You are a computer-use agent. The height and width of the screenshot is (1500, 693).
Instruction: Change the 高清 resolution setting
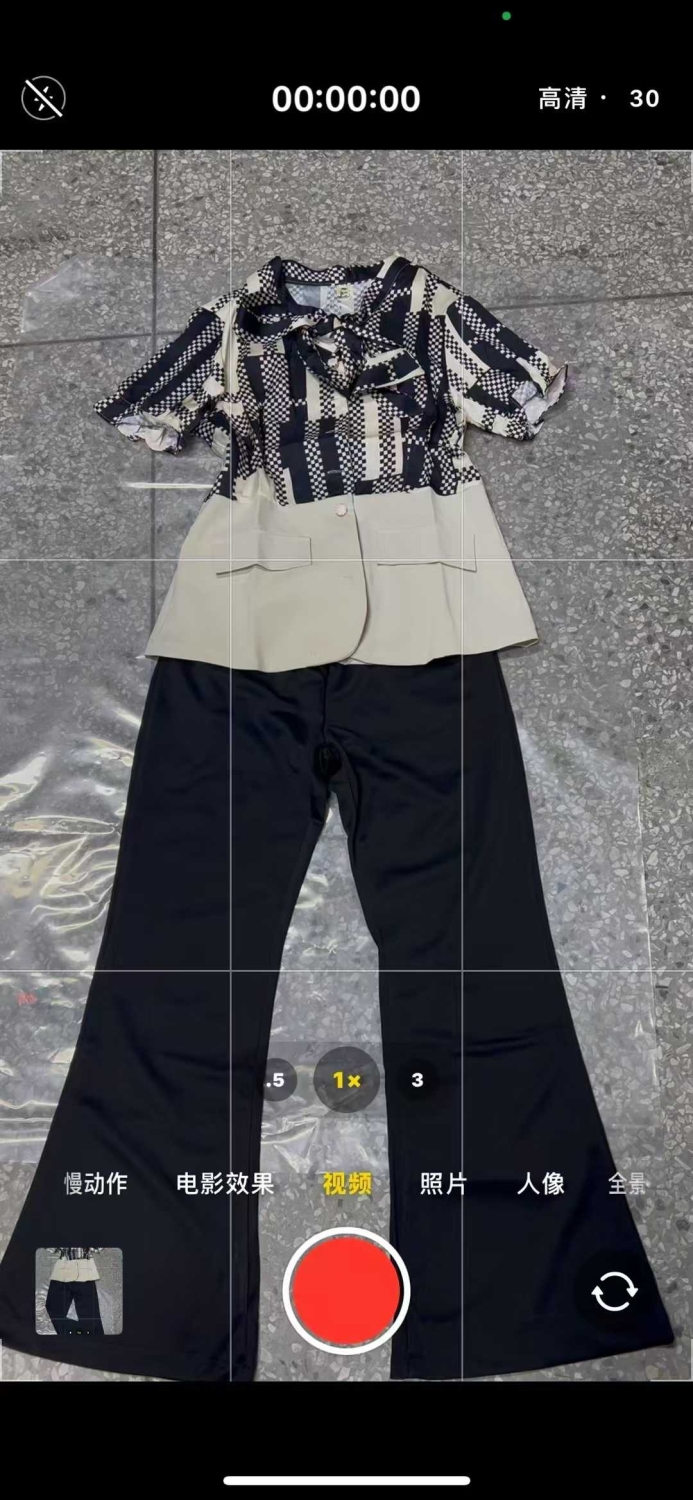click(x=562, y=98)
